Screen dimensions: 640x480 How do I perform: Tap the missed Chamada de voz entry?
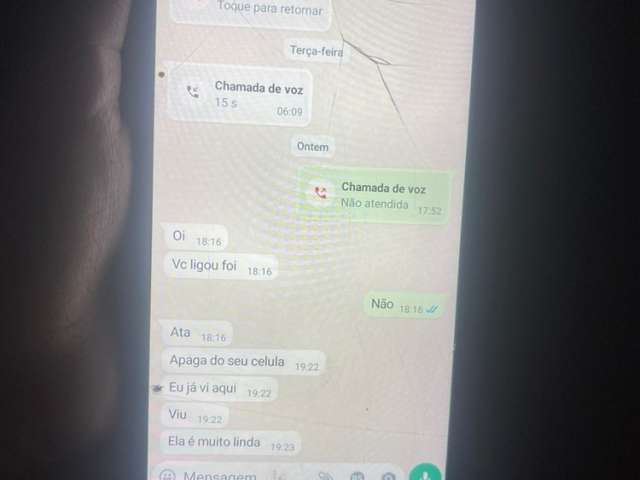pos(375,194)
